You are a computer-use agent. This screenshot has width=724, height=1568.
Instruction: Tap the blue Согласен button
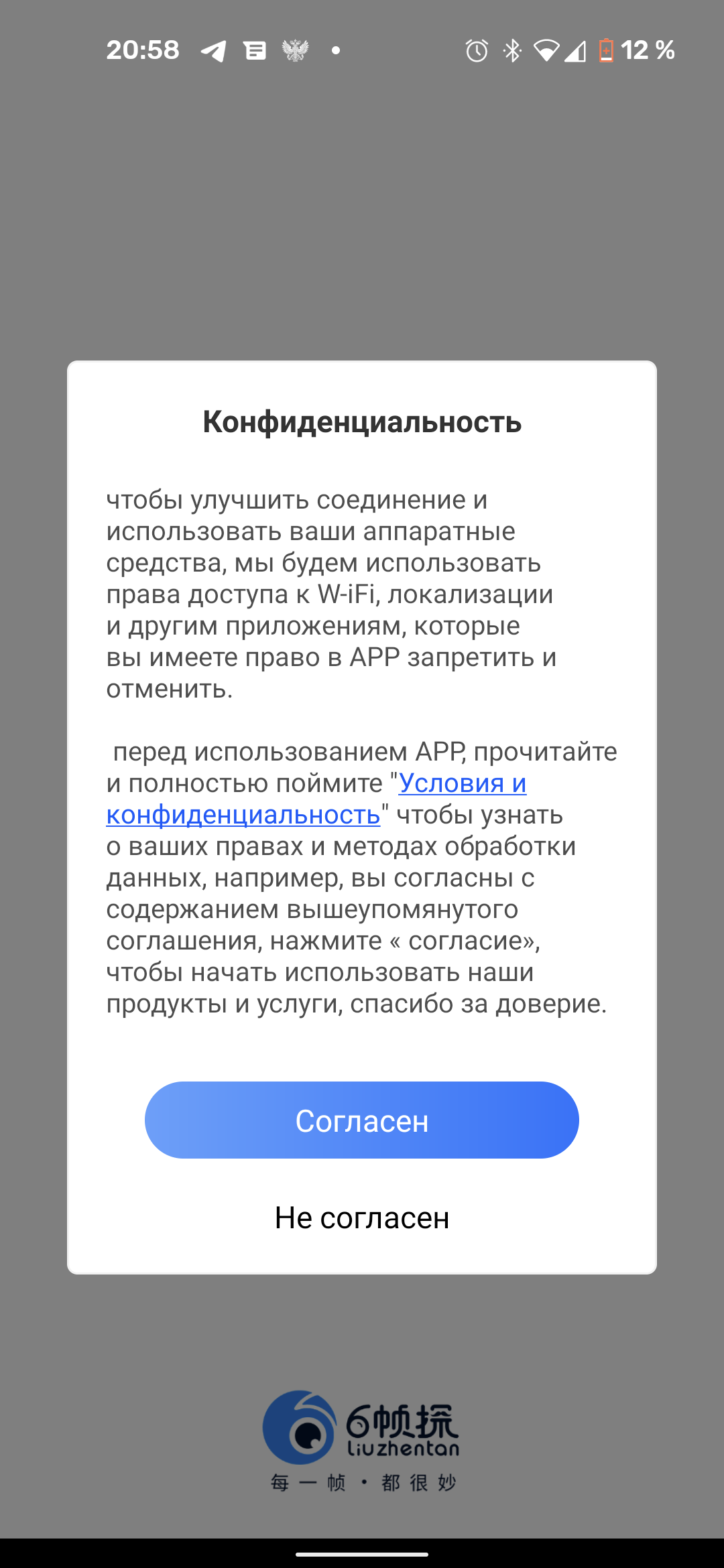tap(362, 1120)
